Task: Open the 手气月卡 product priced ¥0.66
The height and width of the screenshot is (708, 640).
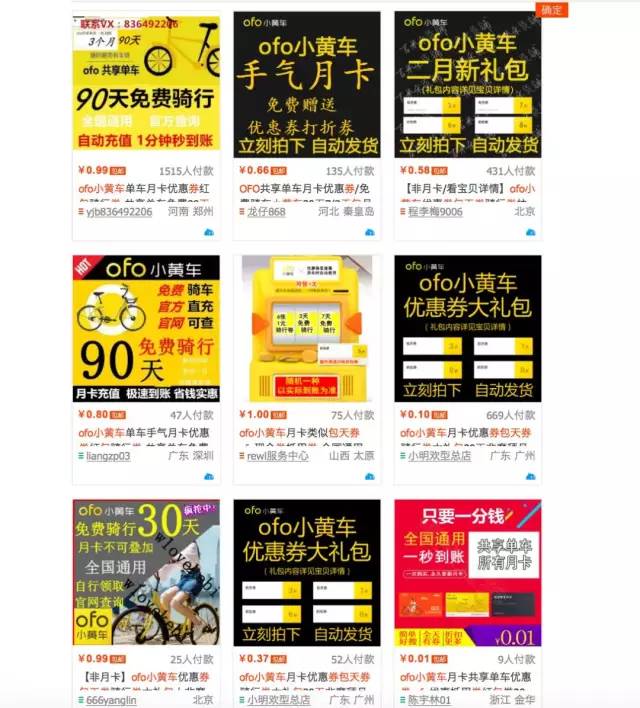Action: click(306, 84)
